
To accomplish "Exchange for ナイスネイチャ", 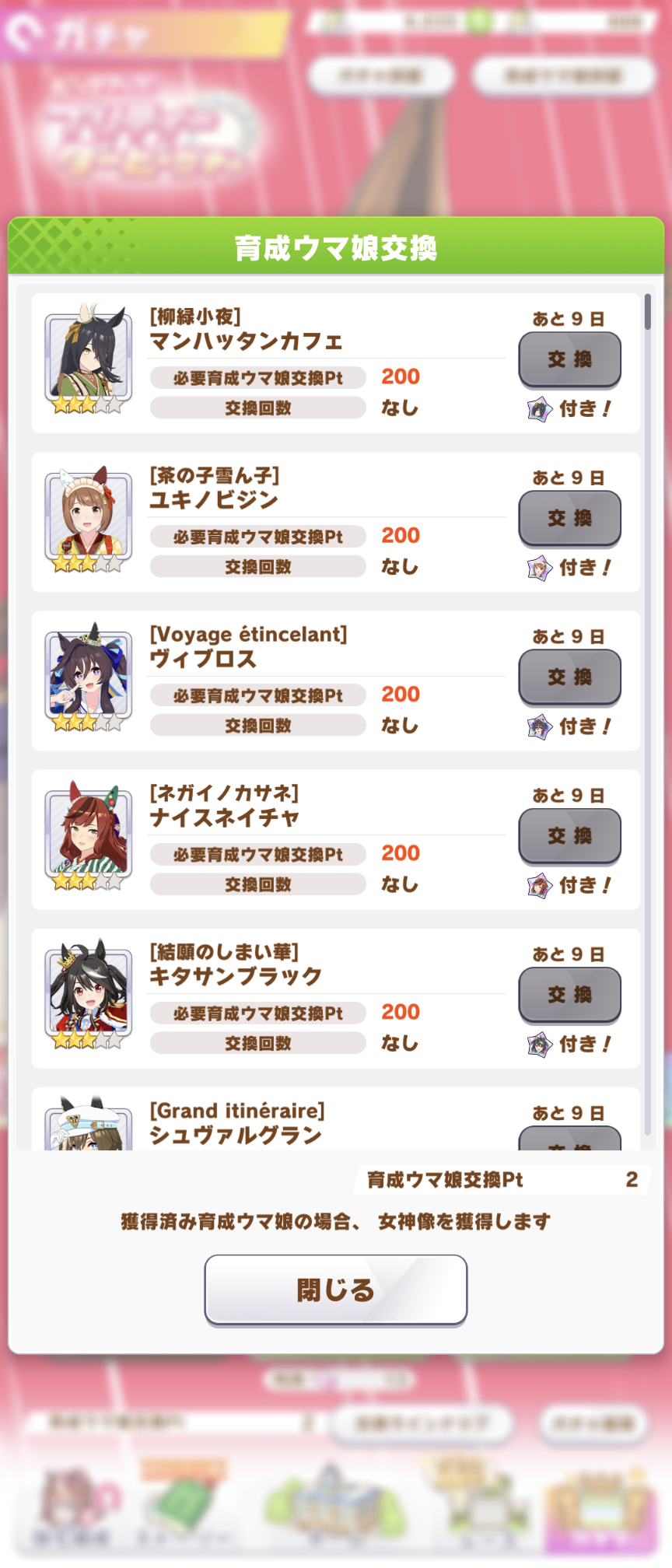I will pos(569,835).
